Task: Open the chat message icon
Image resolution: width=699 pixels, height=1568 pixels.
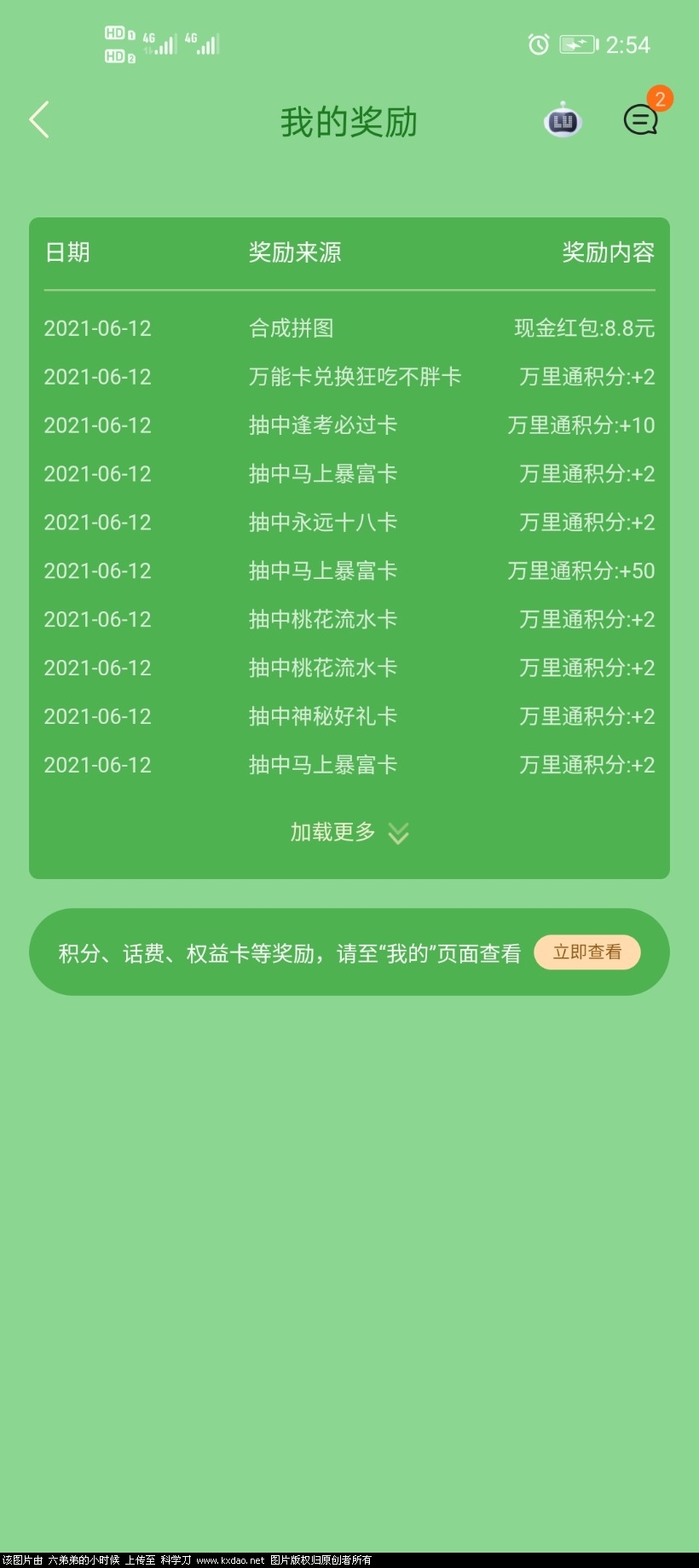Action: (639, 122)
